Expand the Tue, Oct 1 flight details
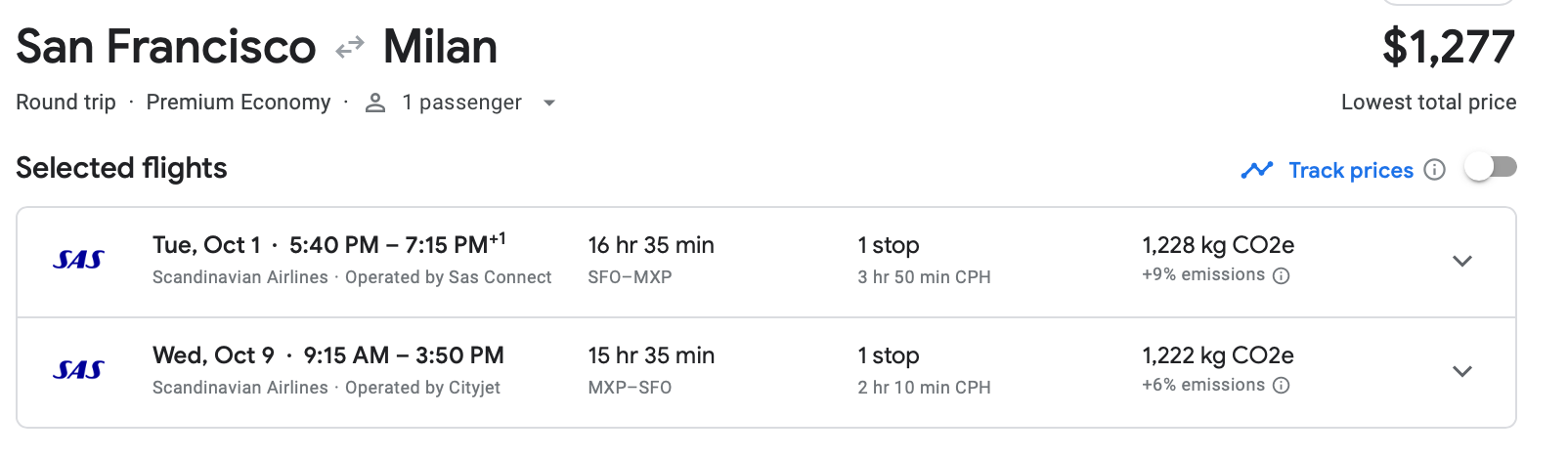 1461,262
